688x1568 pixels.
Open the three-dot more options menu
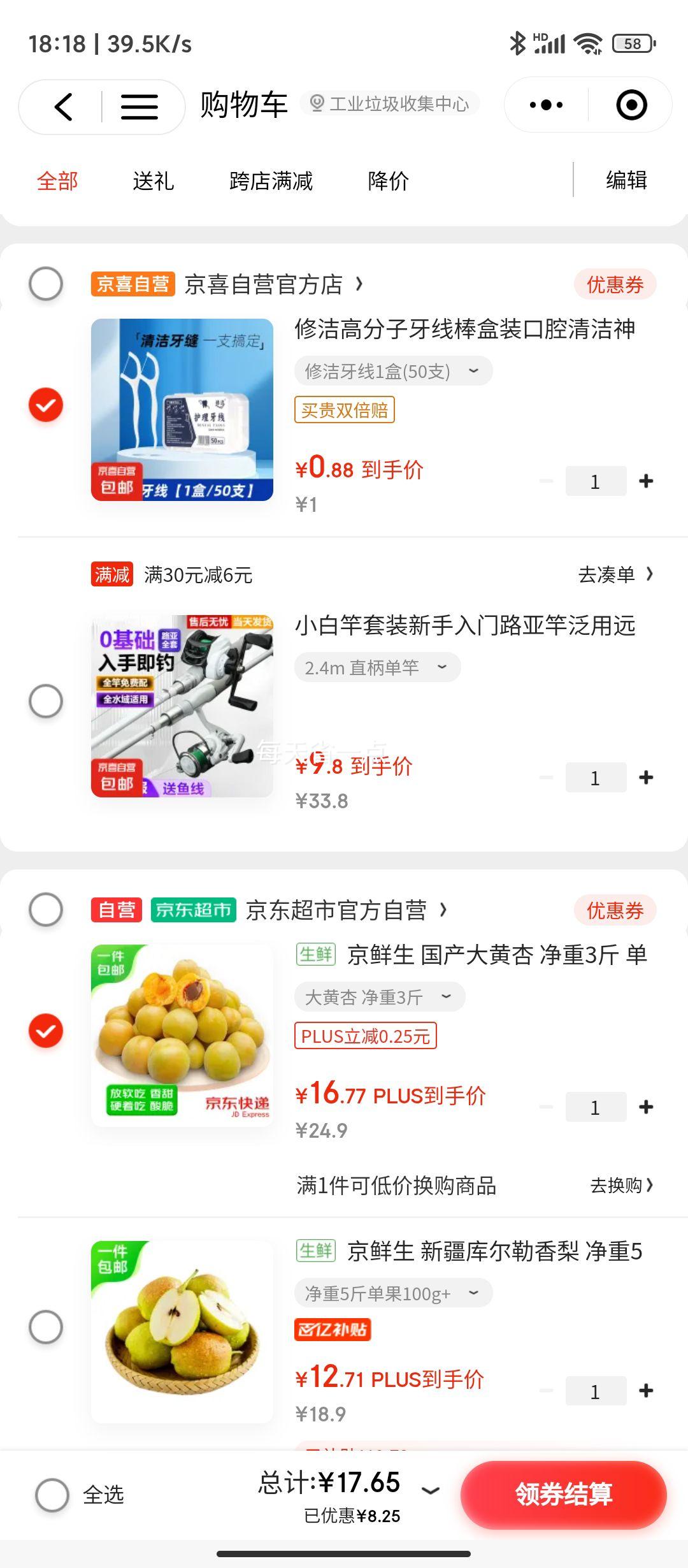click(x=547, y=105)
